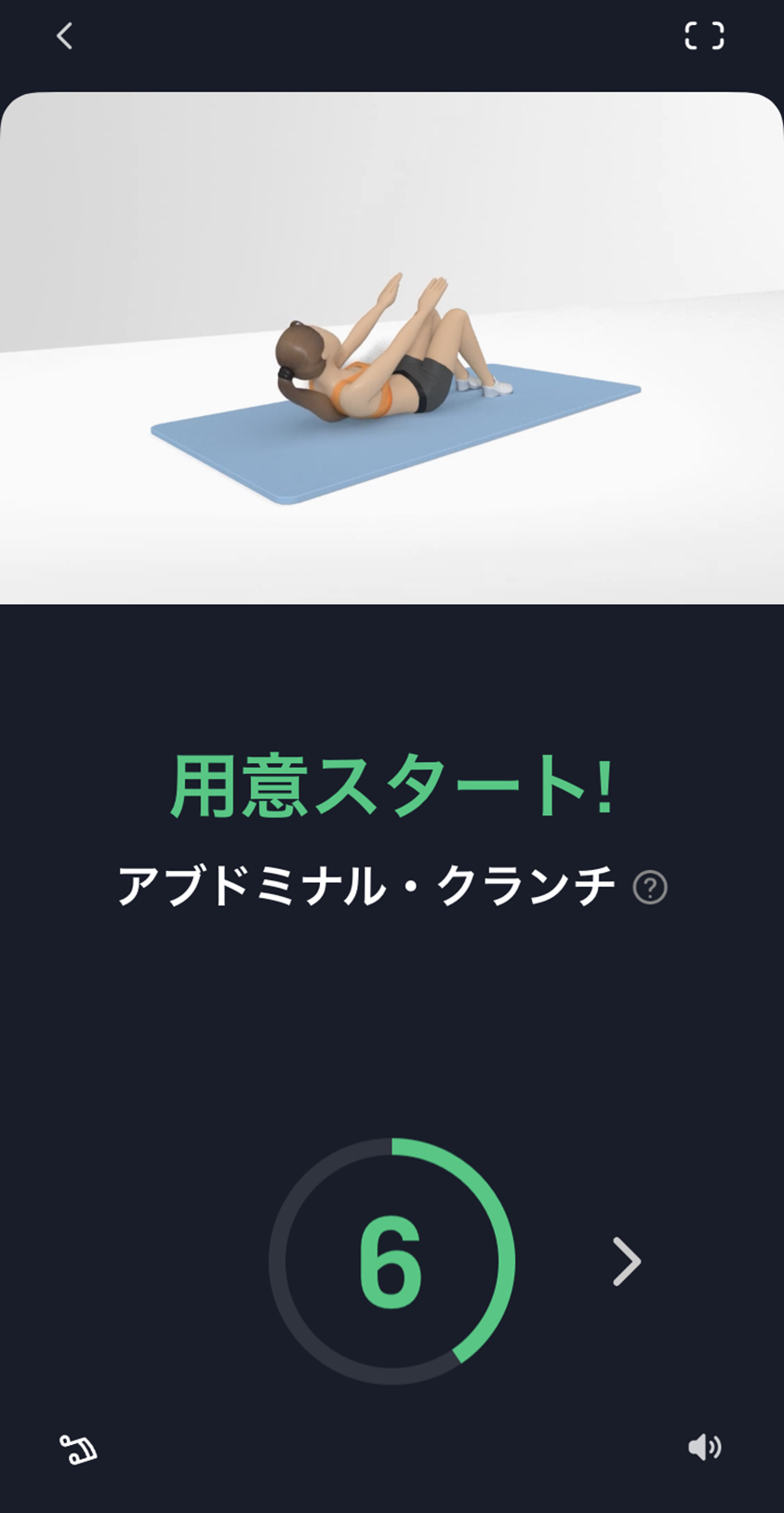Enter fullscreen video mode
784x1513 pixels.
[x=704, y=36]
